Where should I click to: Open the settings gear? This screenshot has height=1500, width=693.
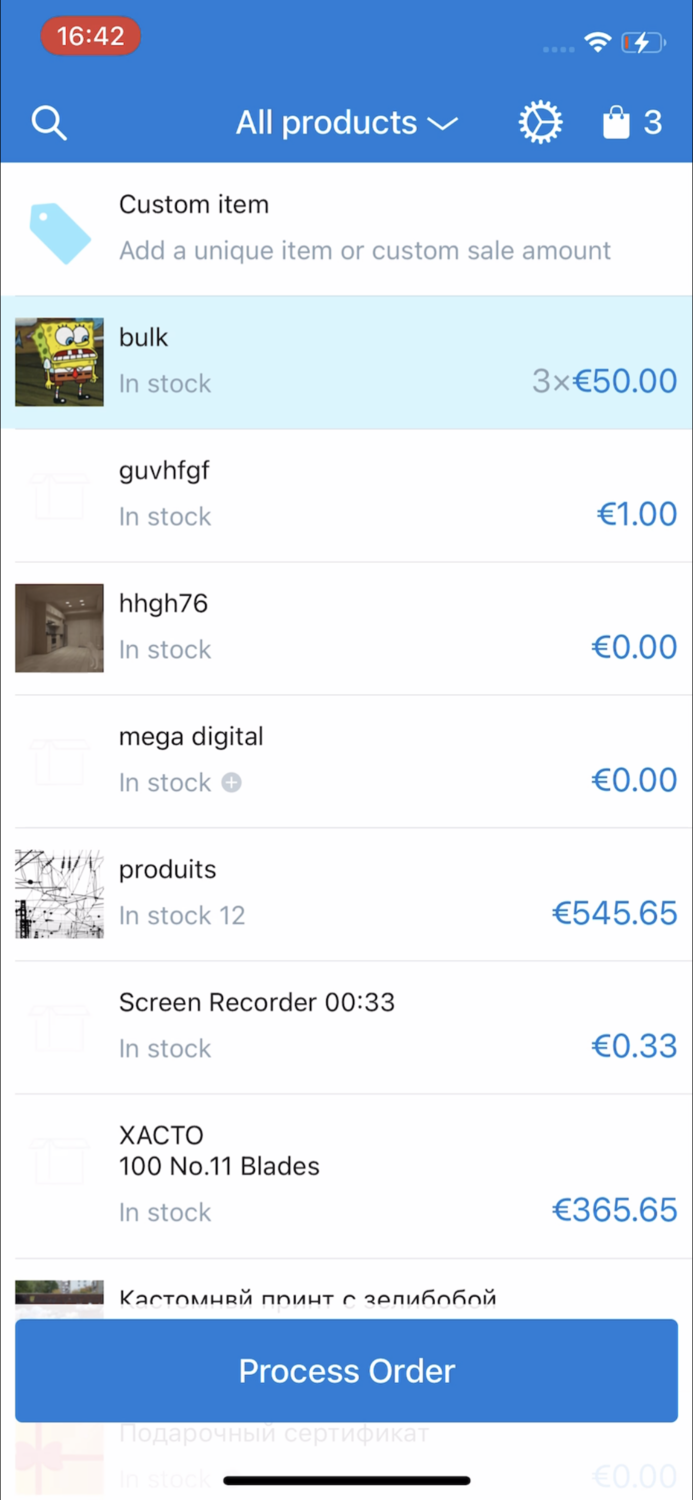(x=540, y=123)
